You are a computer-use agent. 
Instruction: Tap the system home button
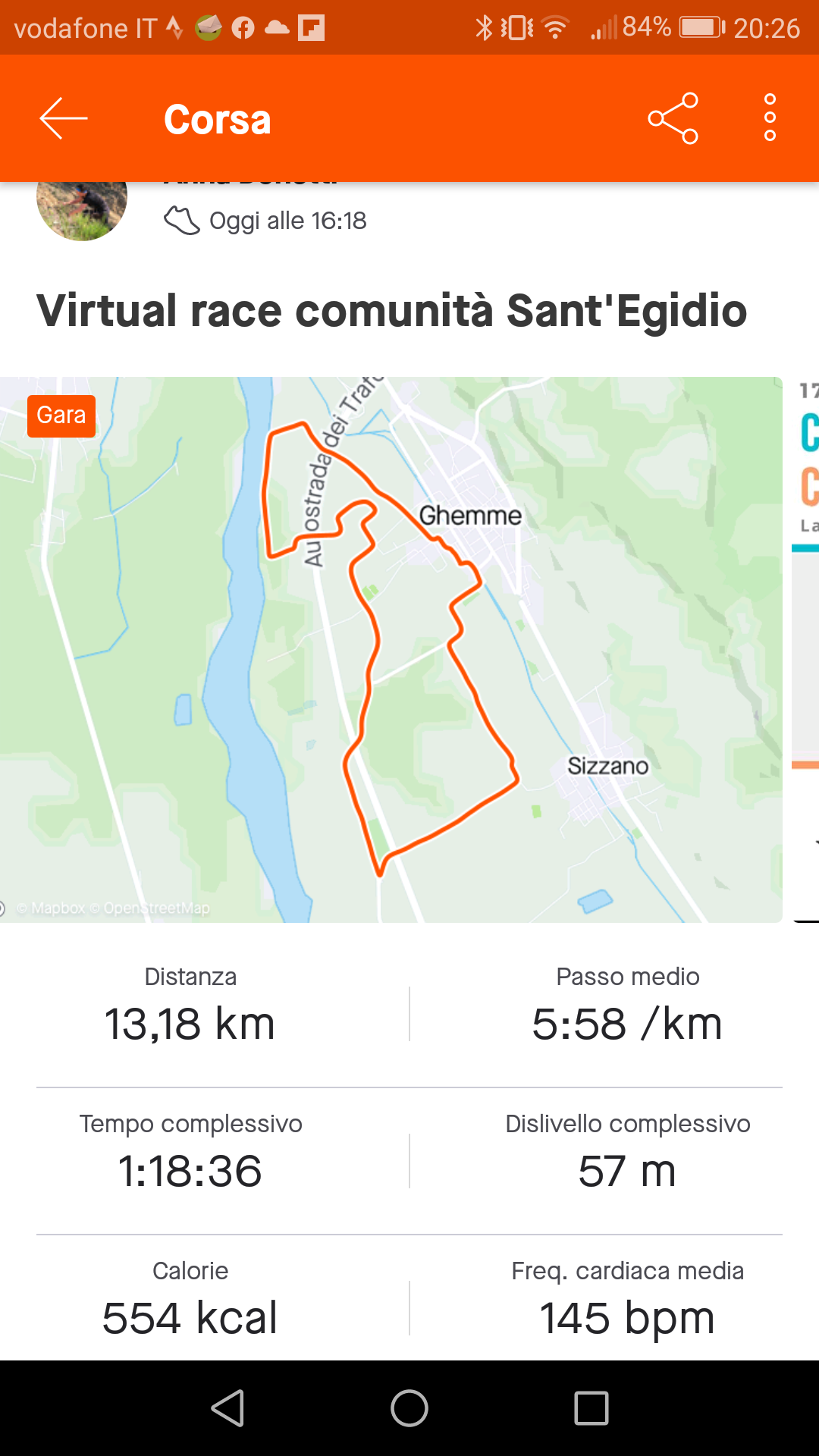[409, 1408]
